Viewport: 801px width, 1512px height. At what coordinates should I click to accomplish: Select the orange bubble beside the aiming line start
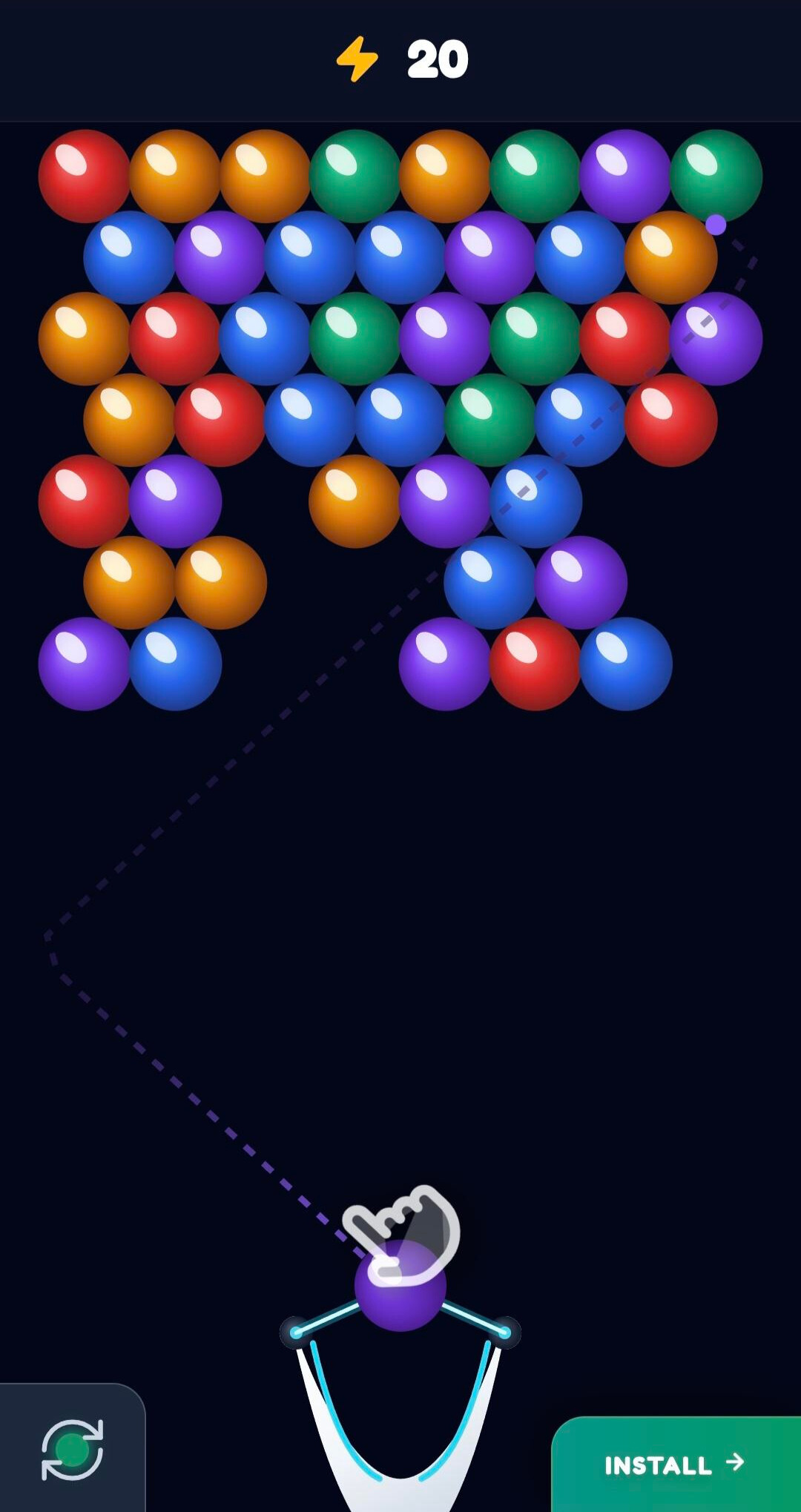671,256
